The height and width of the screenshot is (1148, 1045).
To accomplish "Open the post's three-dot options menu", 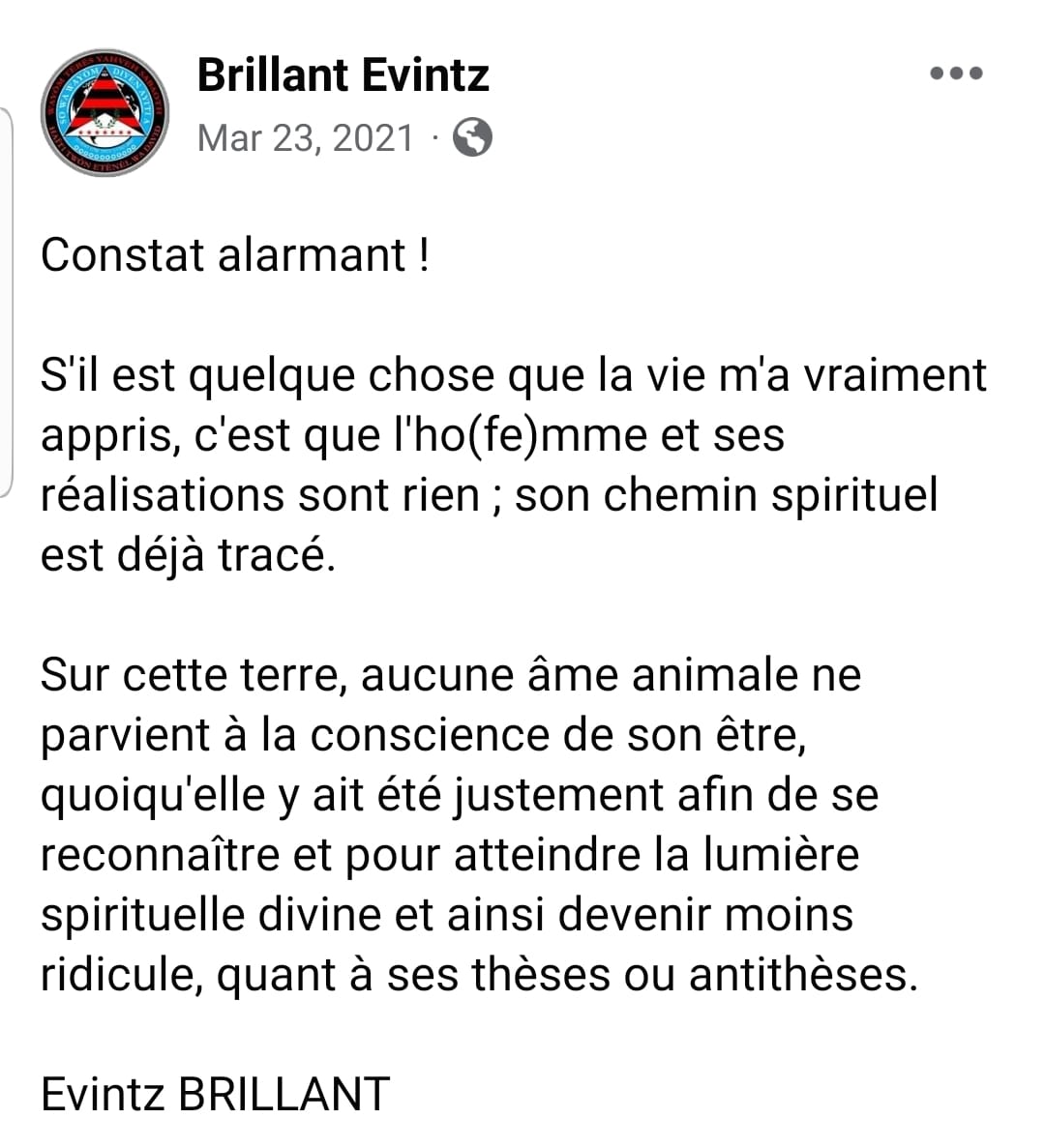I will point(956,74).
